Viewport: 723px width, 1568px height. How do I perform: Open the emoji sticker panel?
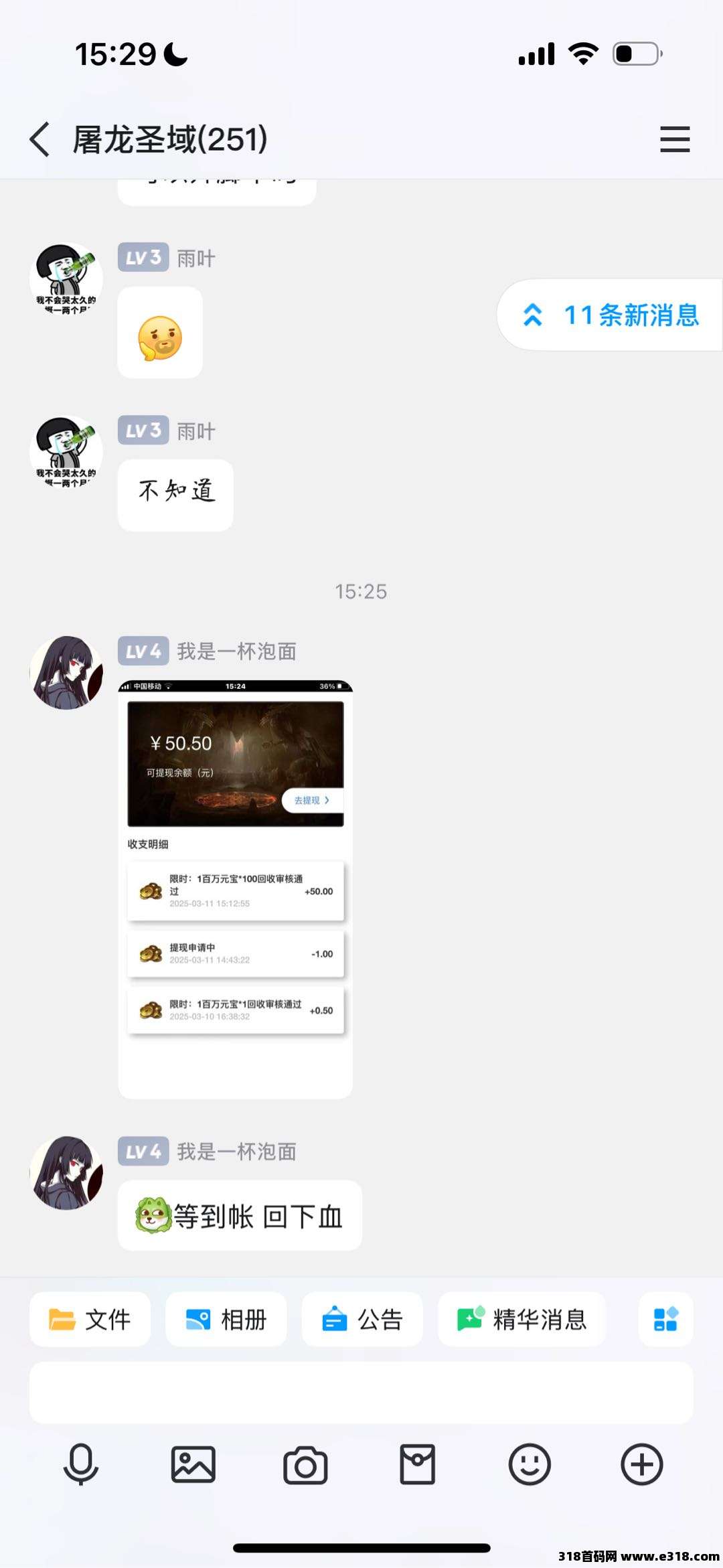tap(530, 1465)
